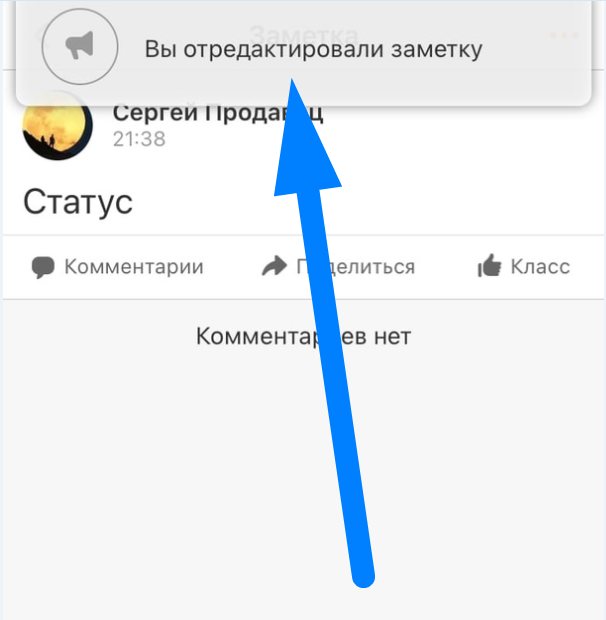The height and width of the screenshot is (620, 606).
Task: Open the Комментарии section under the note
Action: [117, 267]
